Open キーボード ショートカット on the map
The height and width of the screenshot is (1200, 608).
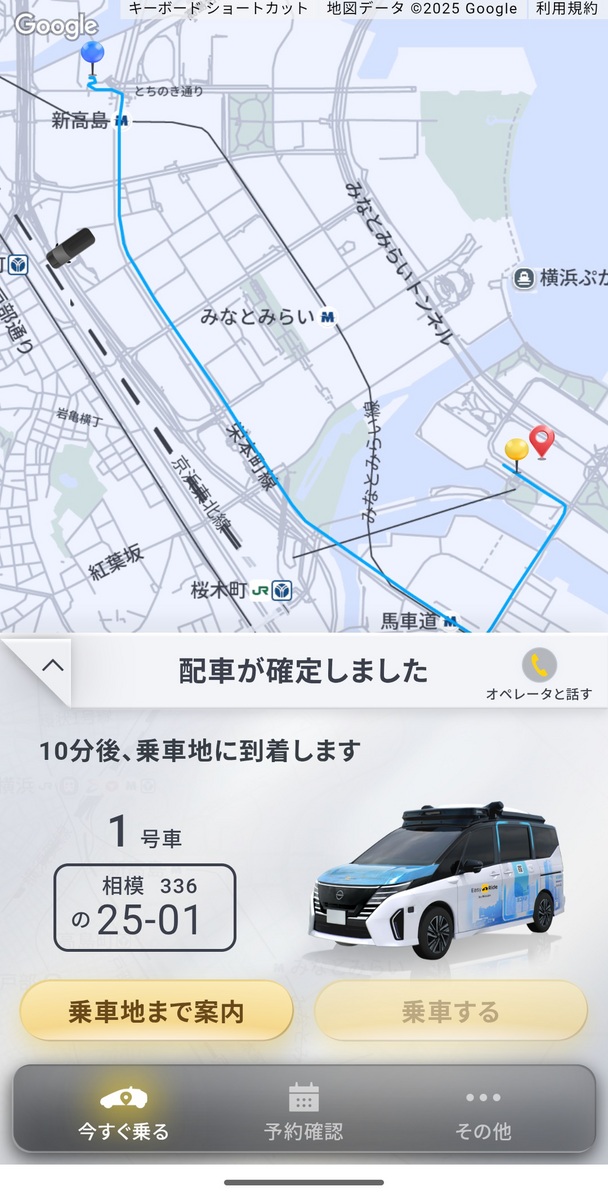pos(218,9)
